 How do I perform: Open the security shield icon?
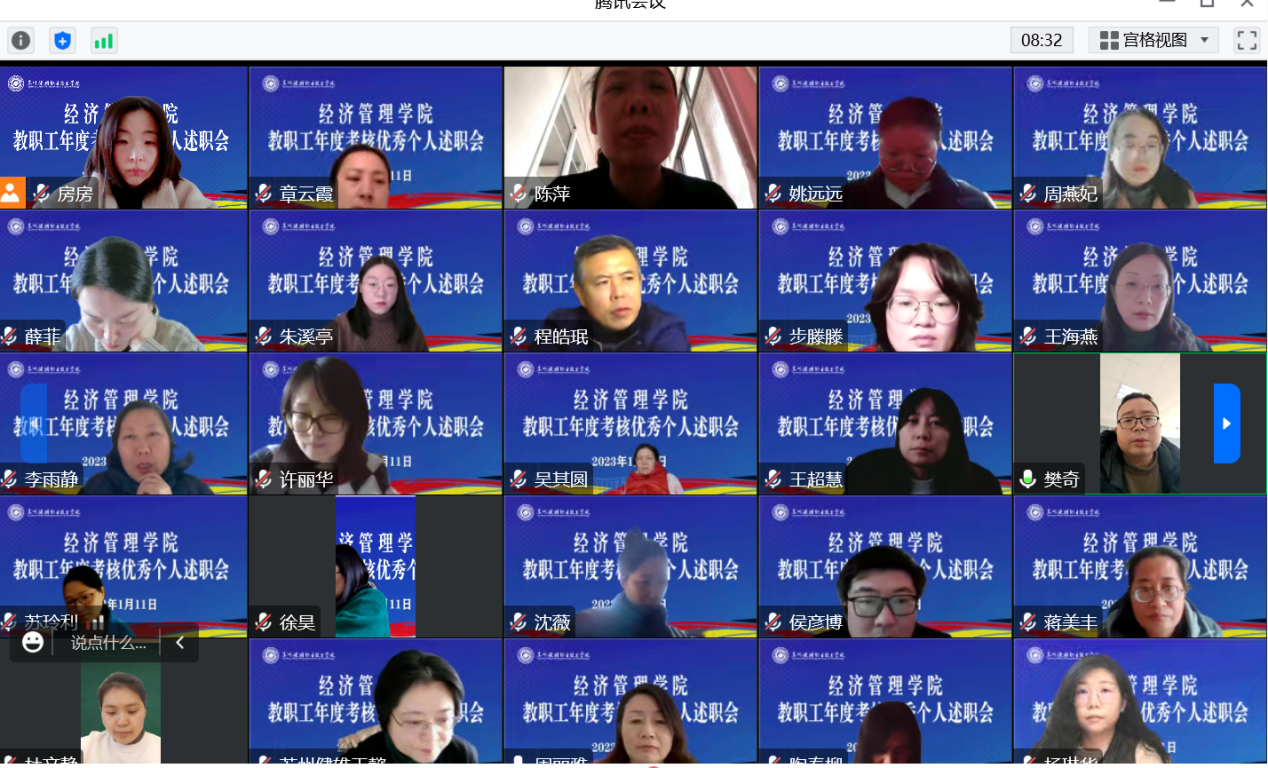click(x=63, y=40)
